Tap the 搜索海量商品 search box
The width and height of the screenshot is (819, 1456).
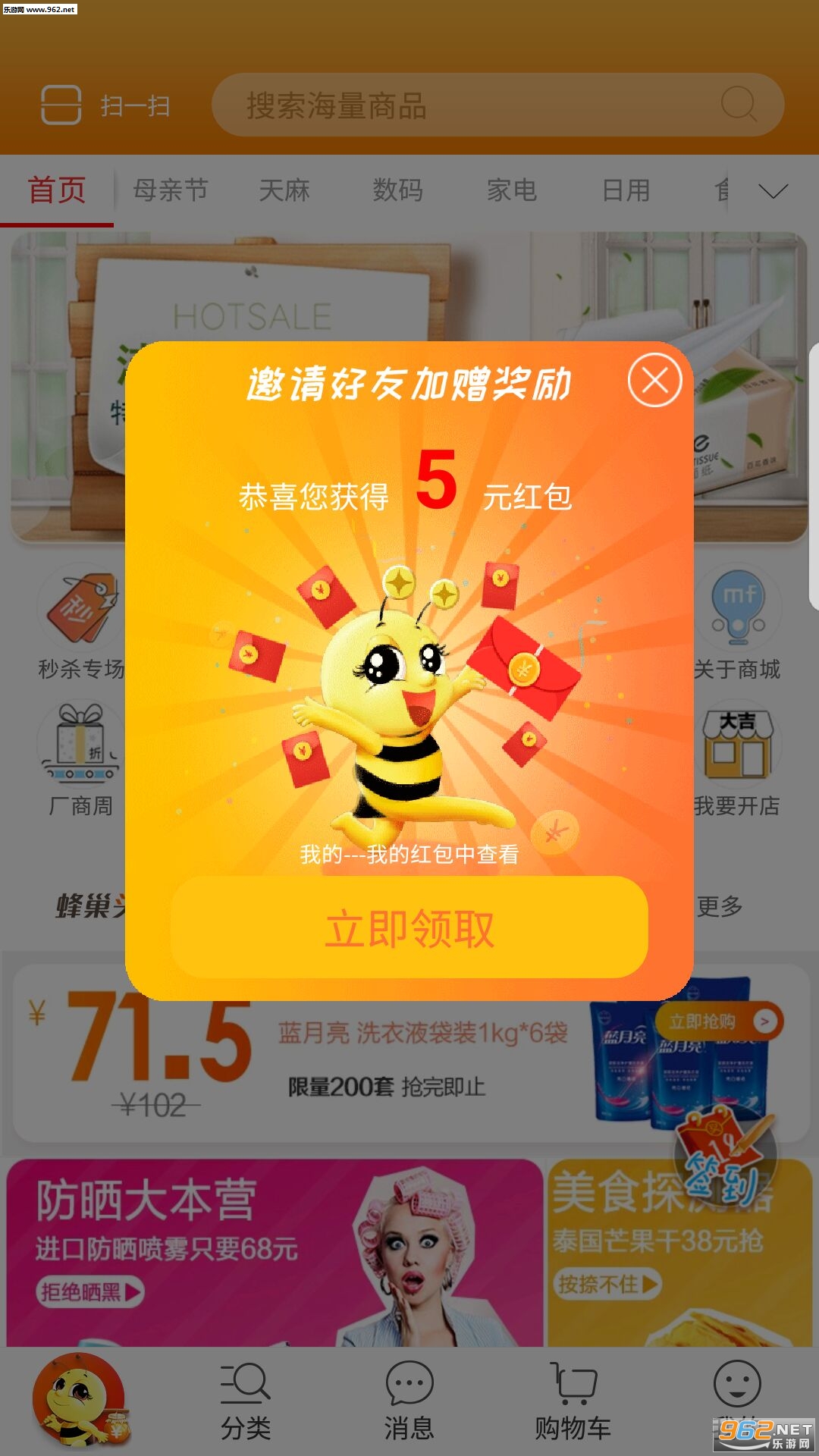pos(497,105)
